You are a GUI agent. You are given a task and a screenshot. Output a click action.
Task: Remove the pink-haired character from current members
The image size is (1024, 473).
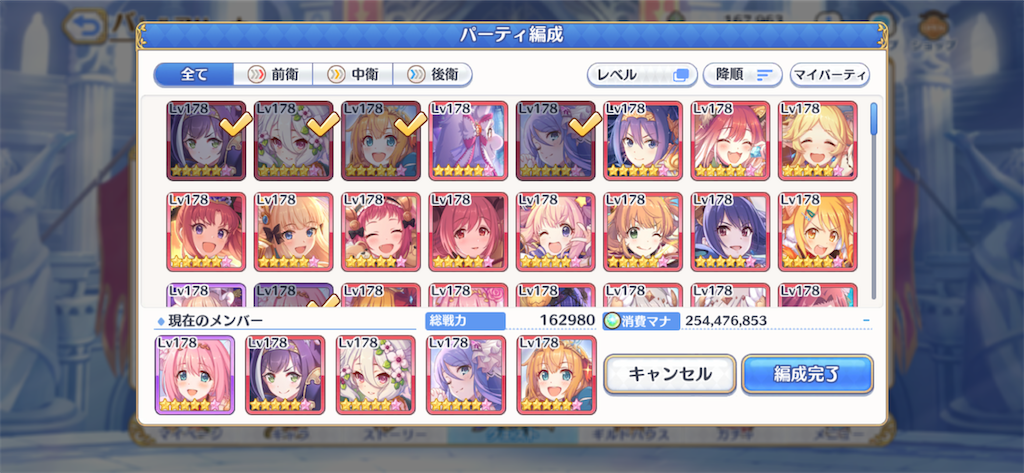(x=195, y=375)
